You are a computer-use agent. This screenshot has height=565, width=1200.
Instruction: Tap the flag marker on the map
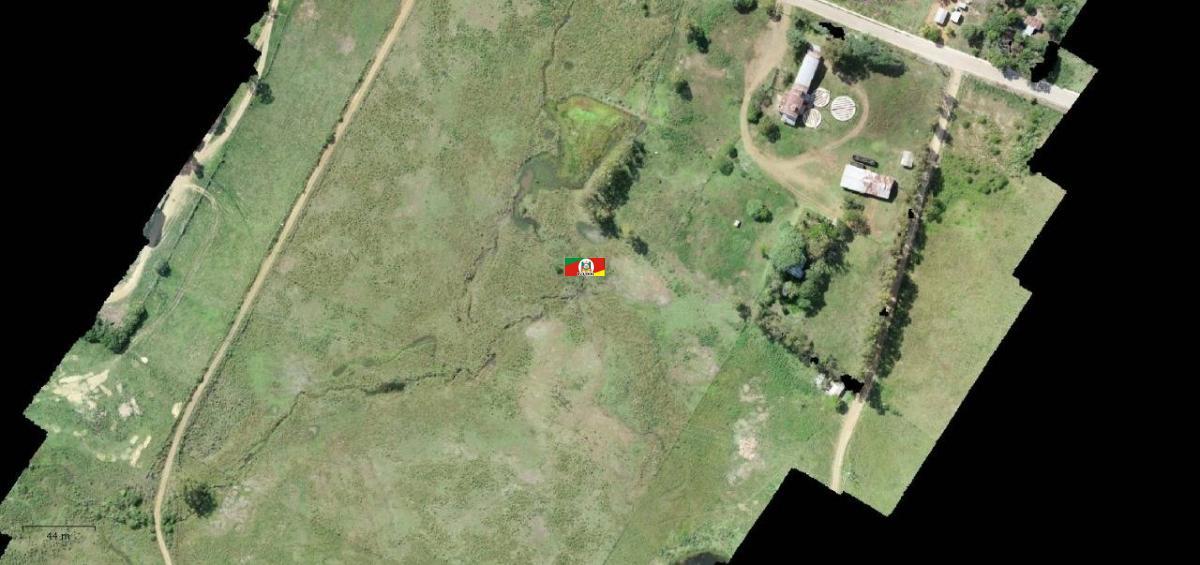[584, 267]
